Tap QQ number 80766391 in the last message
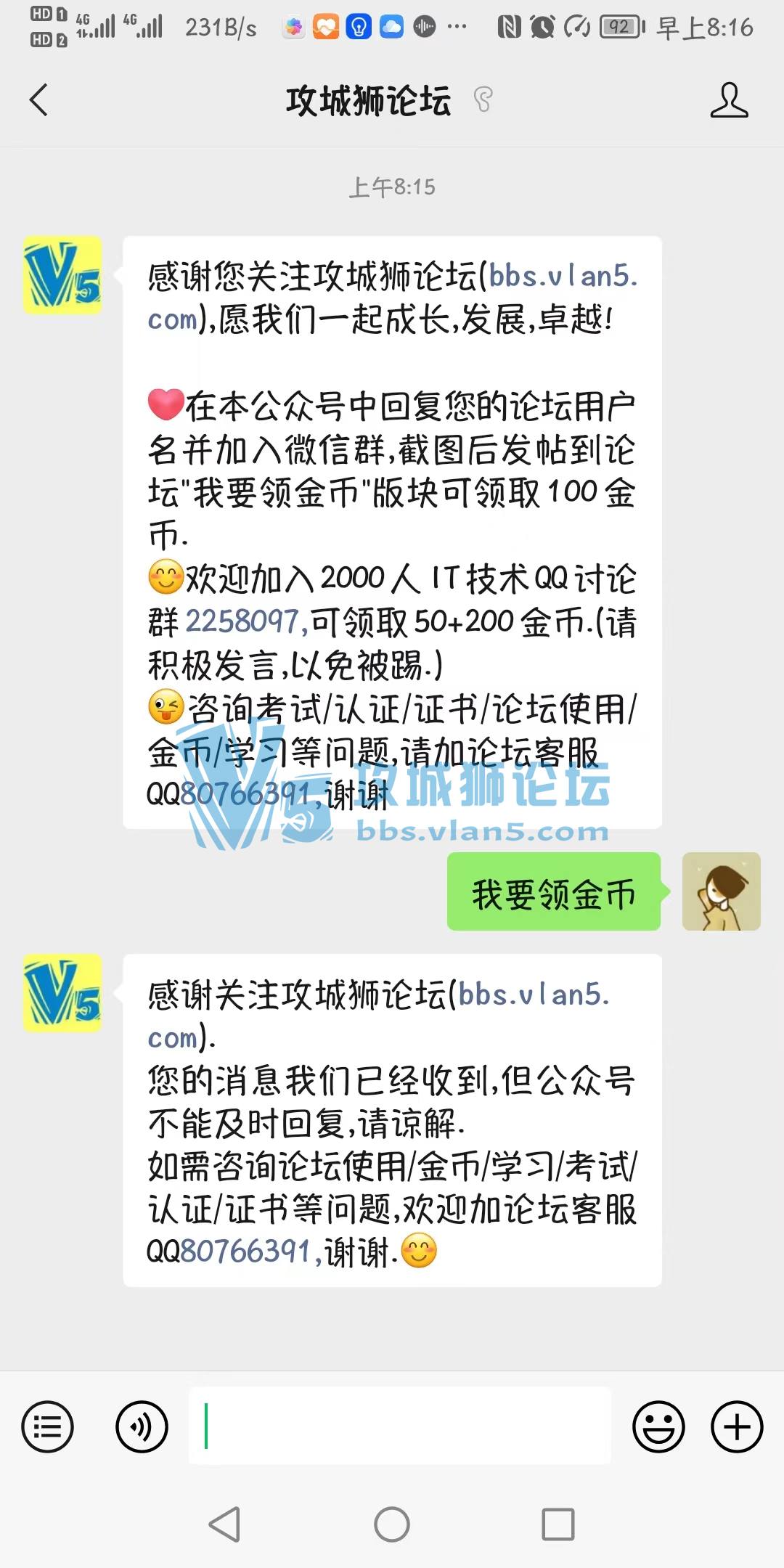The image size is (784, 1568). tap(245, 1251)
